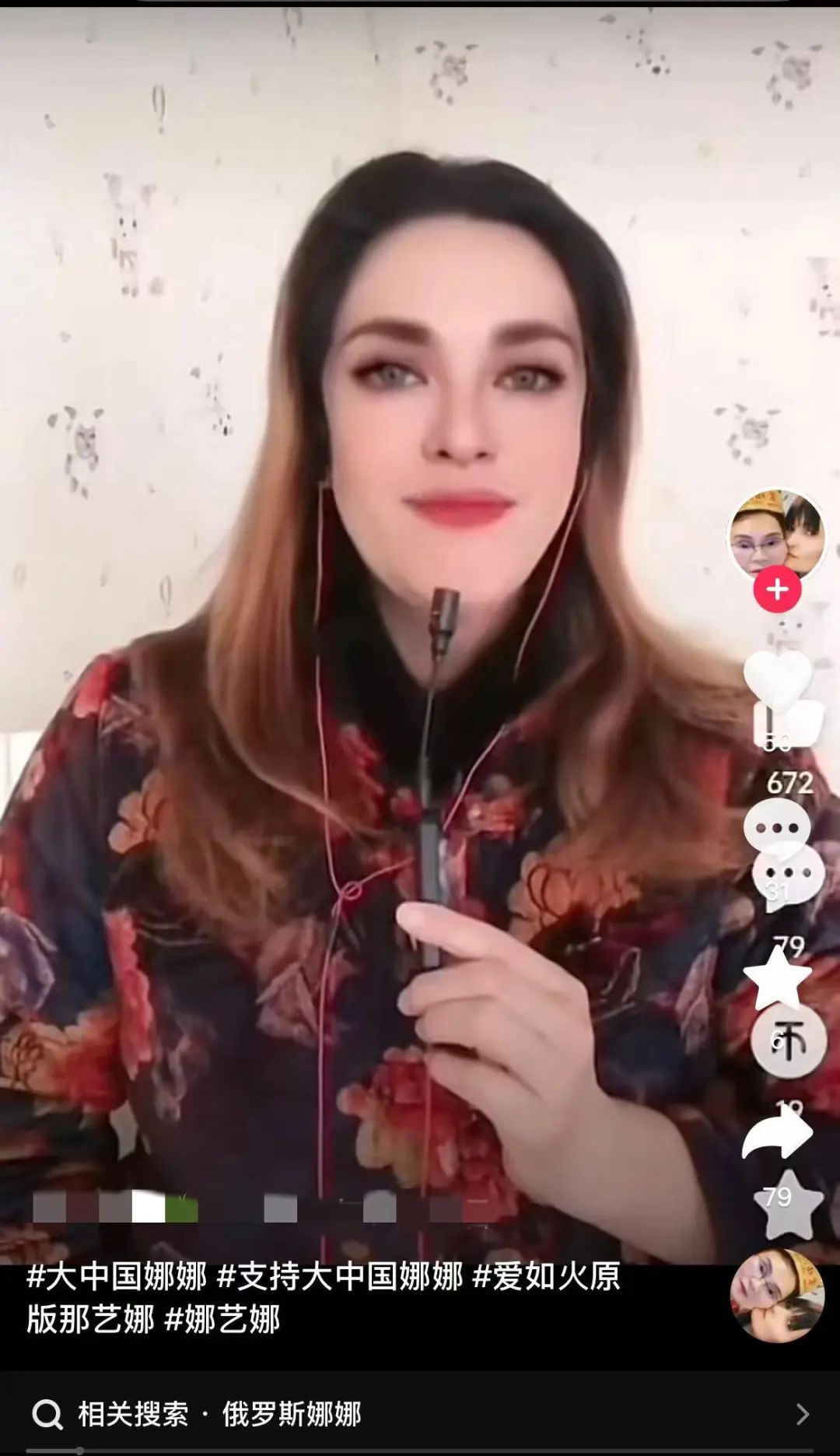Screen dimensions: 840x1456
Task: Follow the creator with the red plus button
Action: (776, 589)
